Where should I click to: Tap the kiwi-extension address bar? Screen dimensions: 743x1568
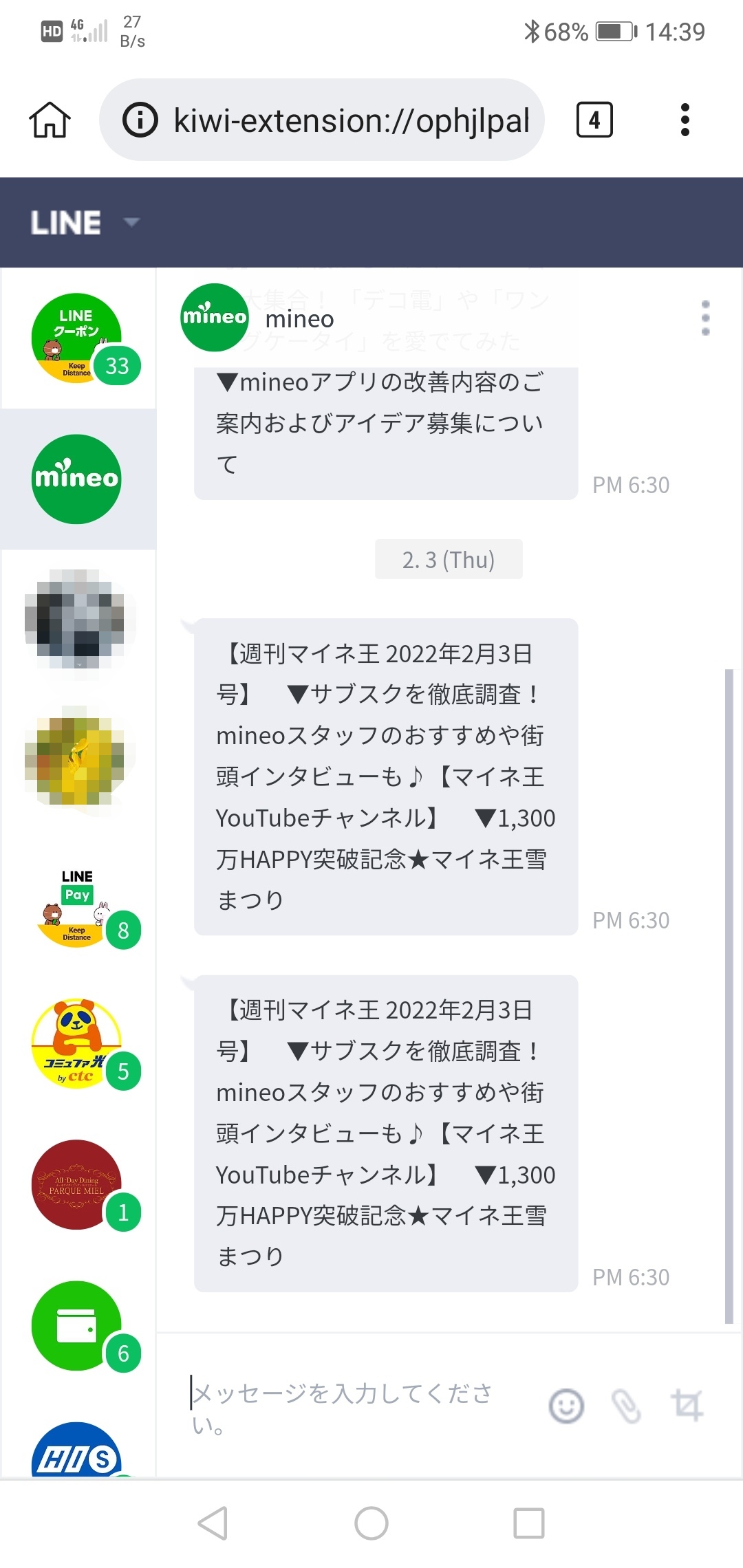[322, 120]
